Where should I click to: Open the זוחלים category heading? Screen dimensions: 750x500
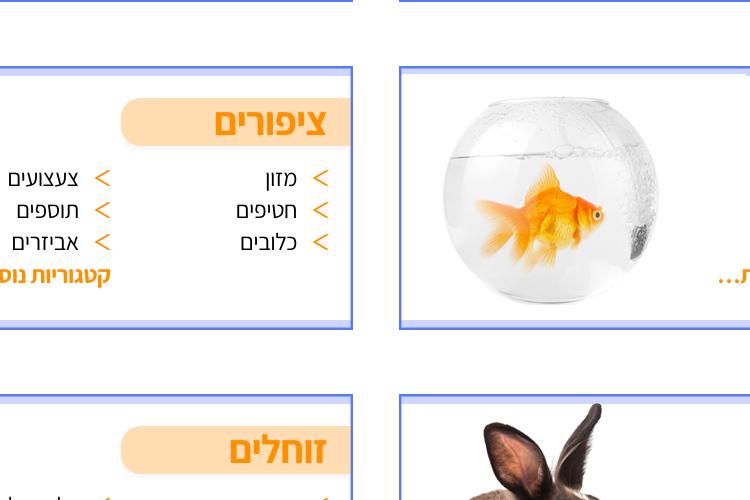click(x=277, y=450)
